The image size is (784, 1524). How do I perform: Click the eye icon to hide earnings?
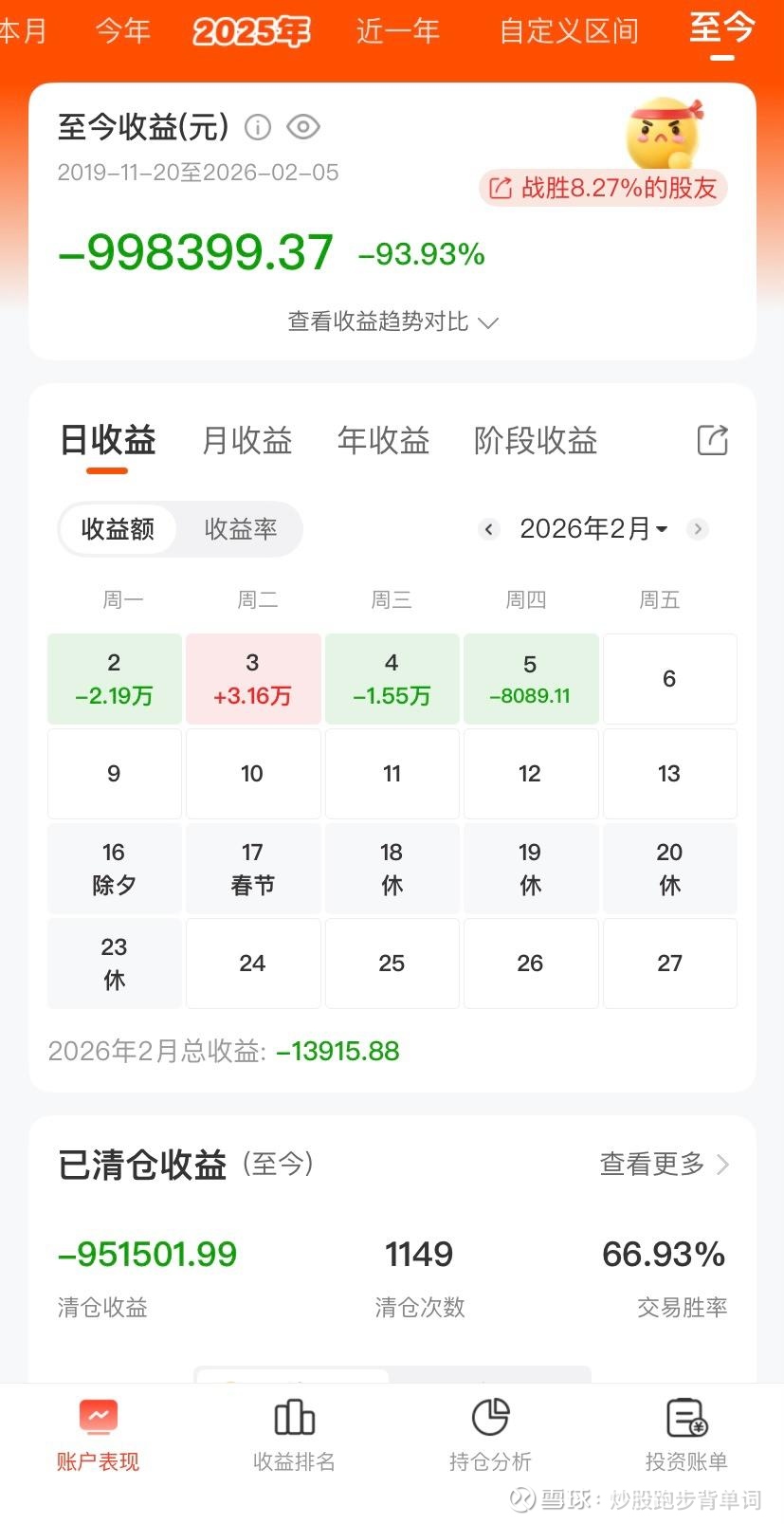[x=303, y=126]
